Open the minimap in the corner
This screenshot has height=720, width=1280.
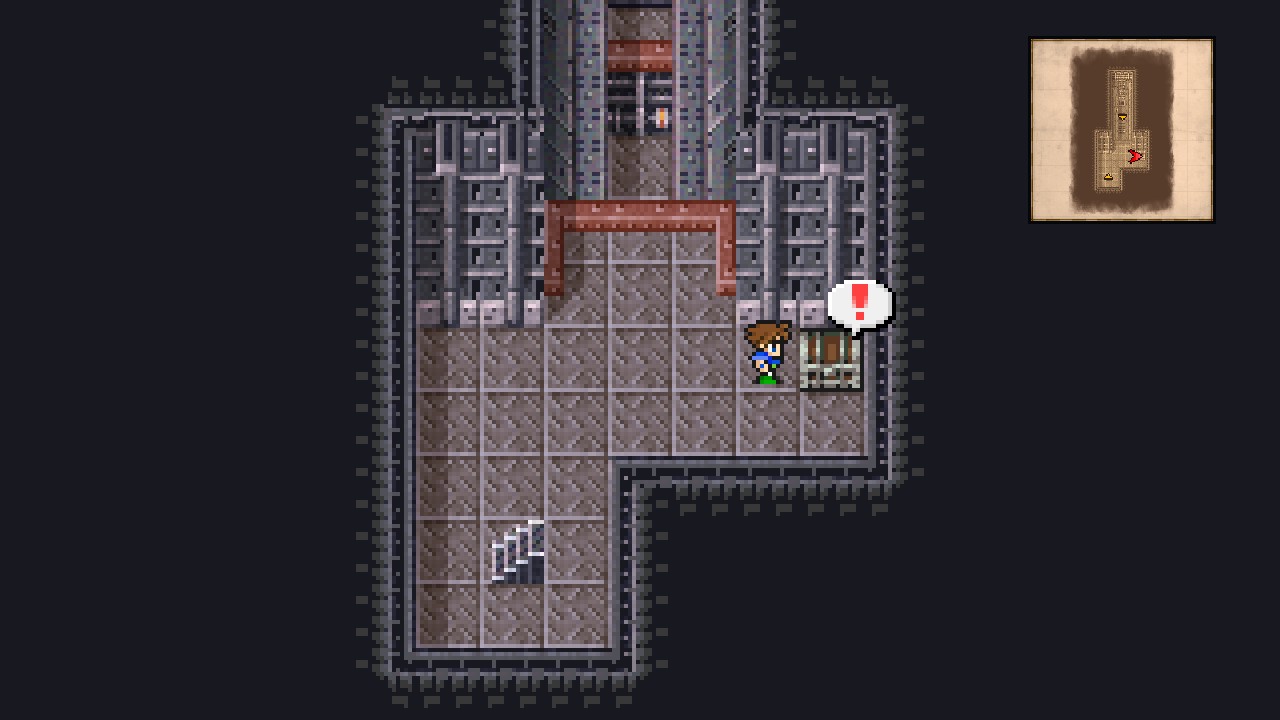(1121, 130)
